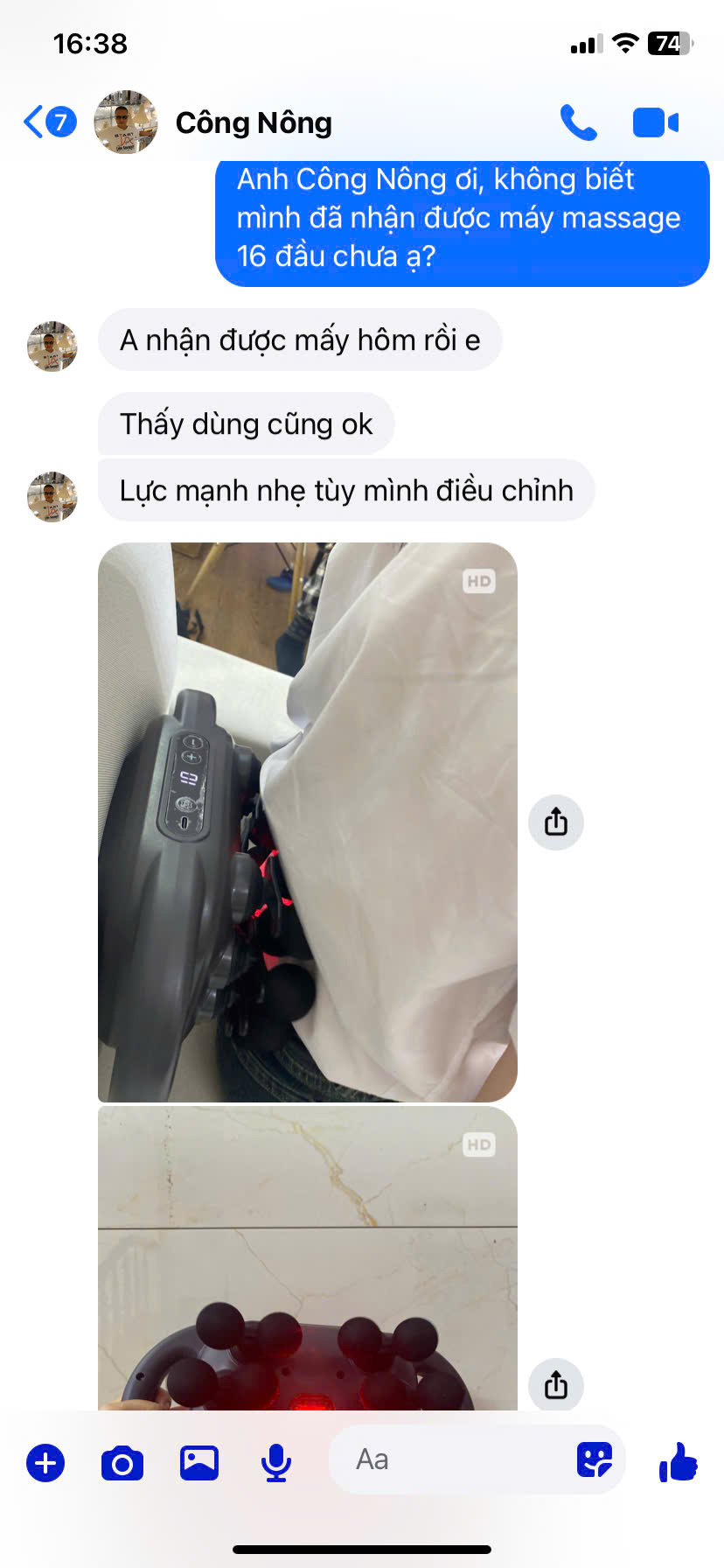This screenshot has height=1568, width=724.
Task: Share the photo of the massager beside a white shirt
Action: click(556, 822)
